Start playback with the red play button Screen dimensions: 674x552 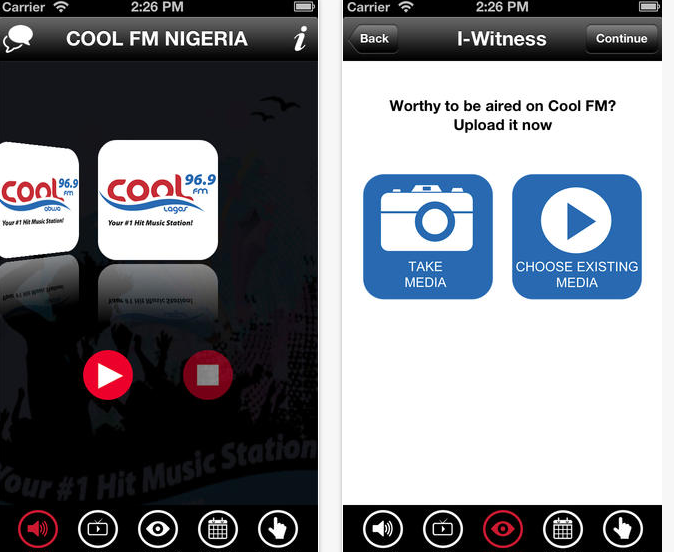click(108, 375)
